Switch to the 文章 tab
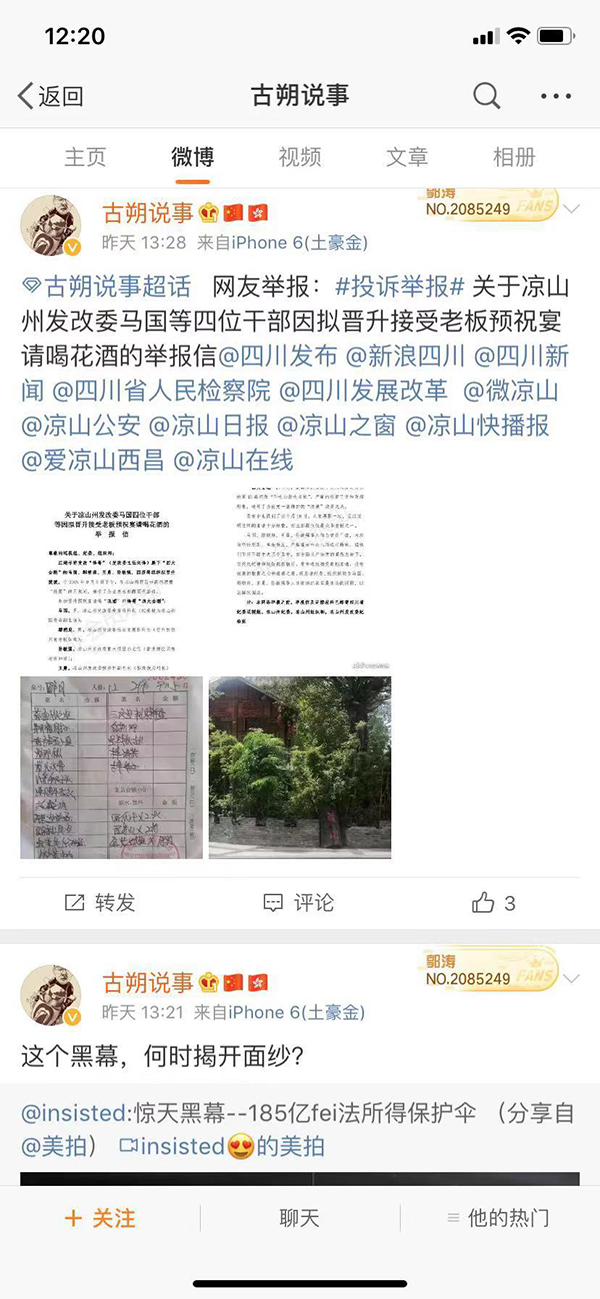Screen dimensions: 600x1299 click(407, 157)
